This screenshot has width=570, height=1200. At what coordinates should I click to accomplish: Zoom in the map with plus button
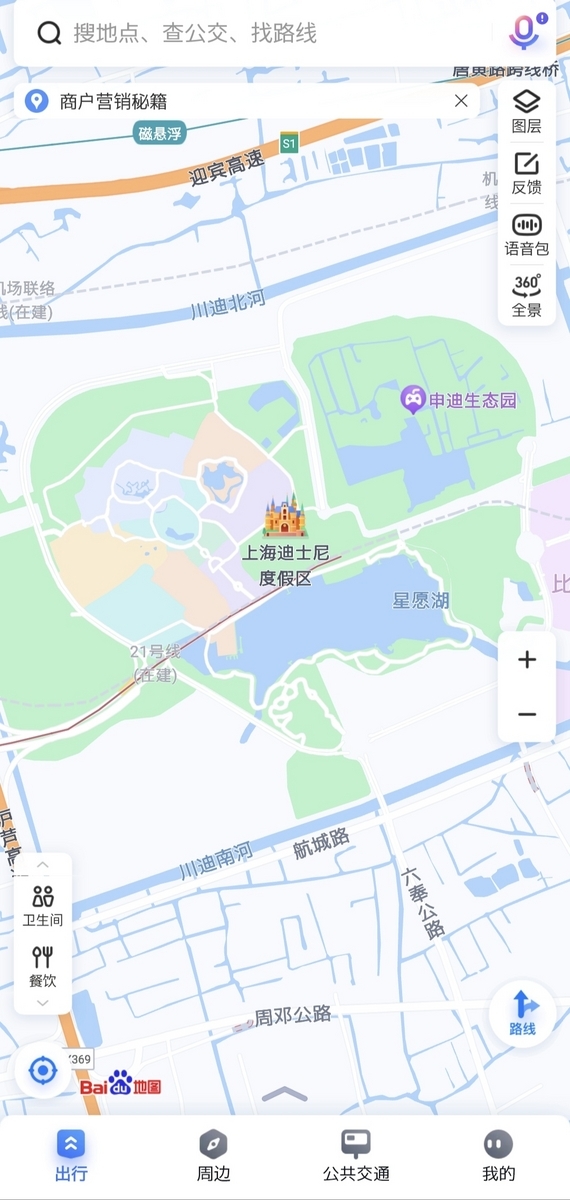click(527, 660)
